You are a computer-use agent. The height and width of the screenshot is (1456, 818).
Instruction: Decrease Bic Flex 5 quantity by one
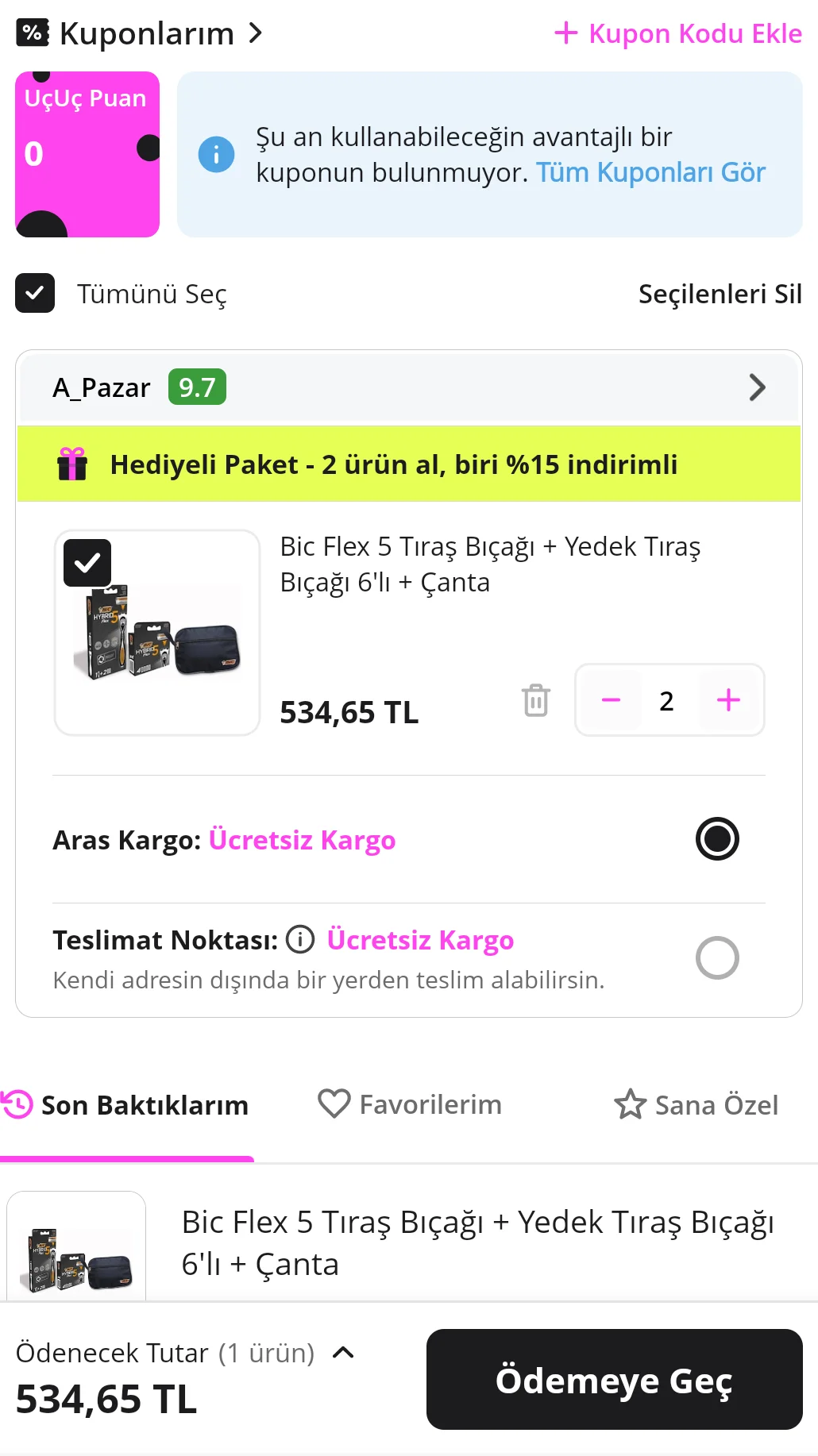611,700
